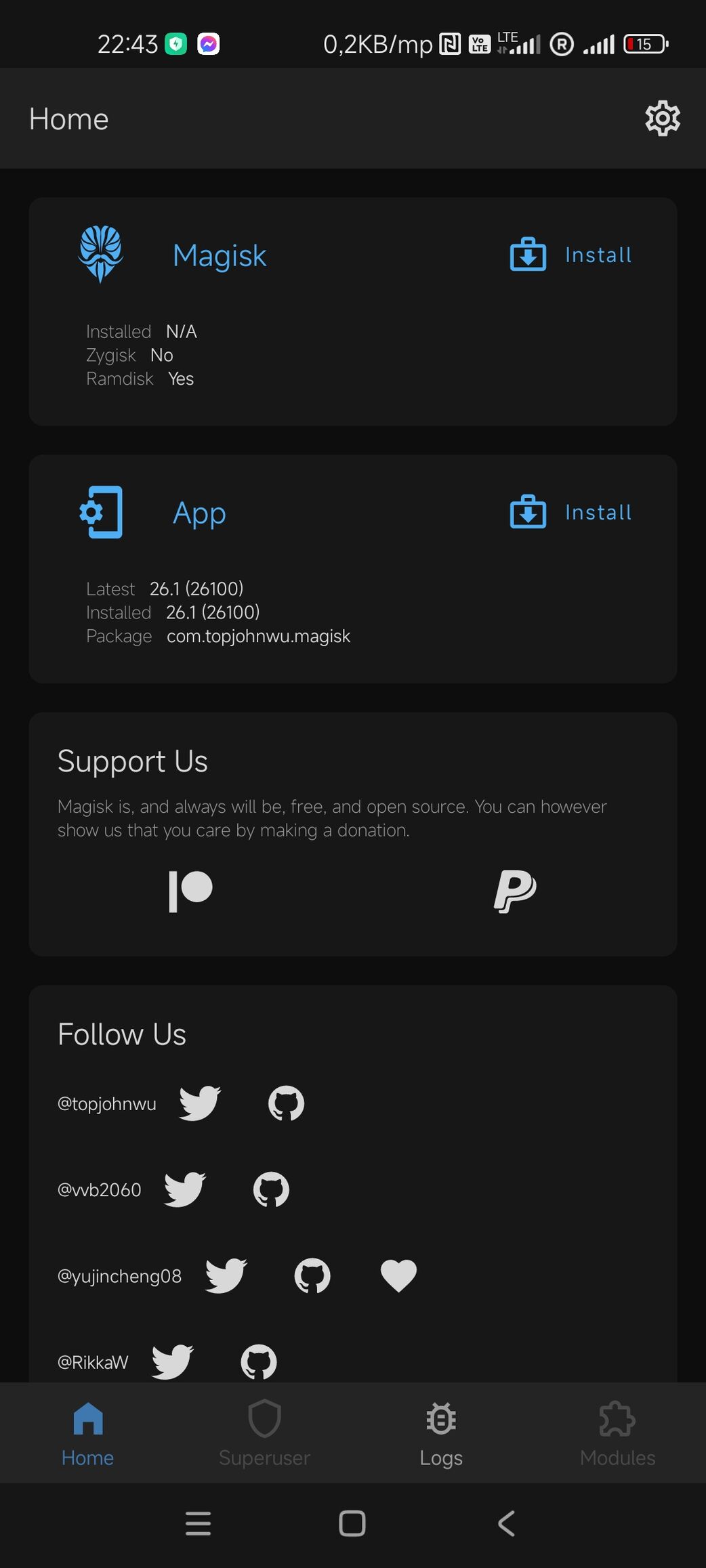Open @vvb2060's GitHub profile
The width and height of the screenshot is (706, 1568).
pyautogui.click(x=271, y=1189)
